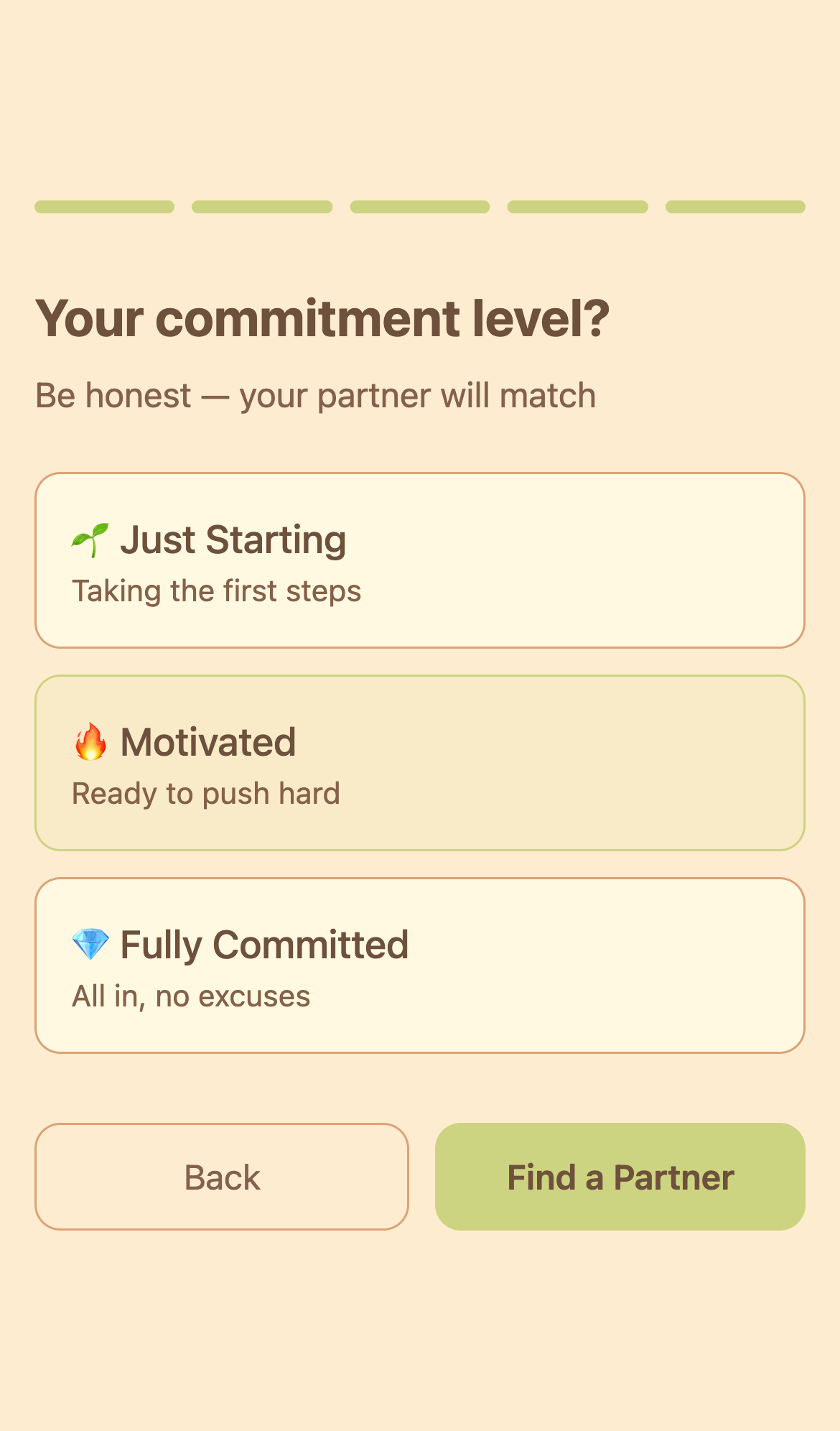Select the Fully Committed commitment option
Screen dimensions: 840x1431
tap(420, 965)
